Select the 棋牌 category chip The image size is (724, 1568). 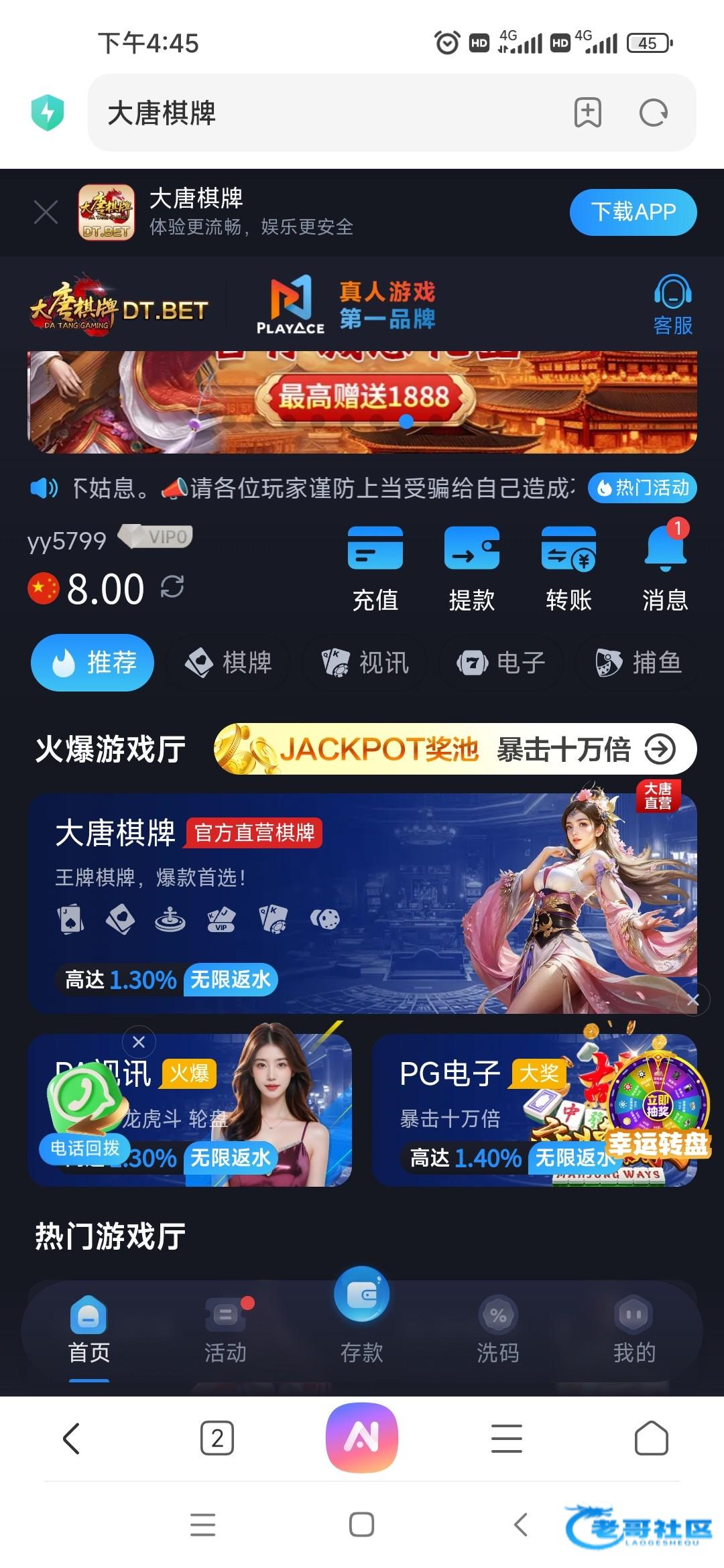(229, 663)
